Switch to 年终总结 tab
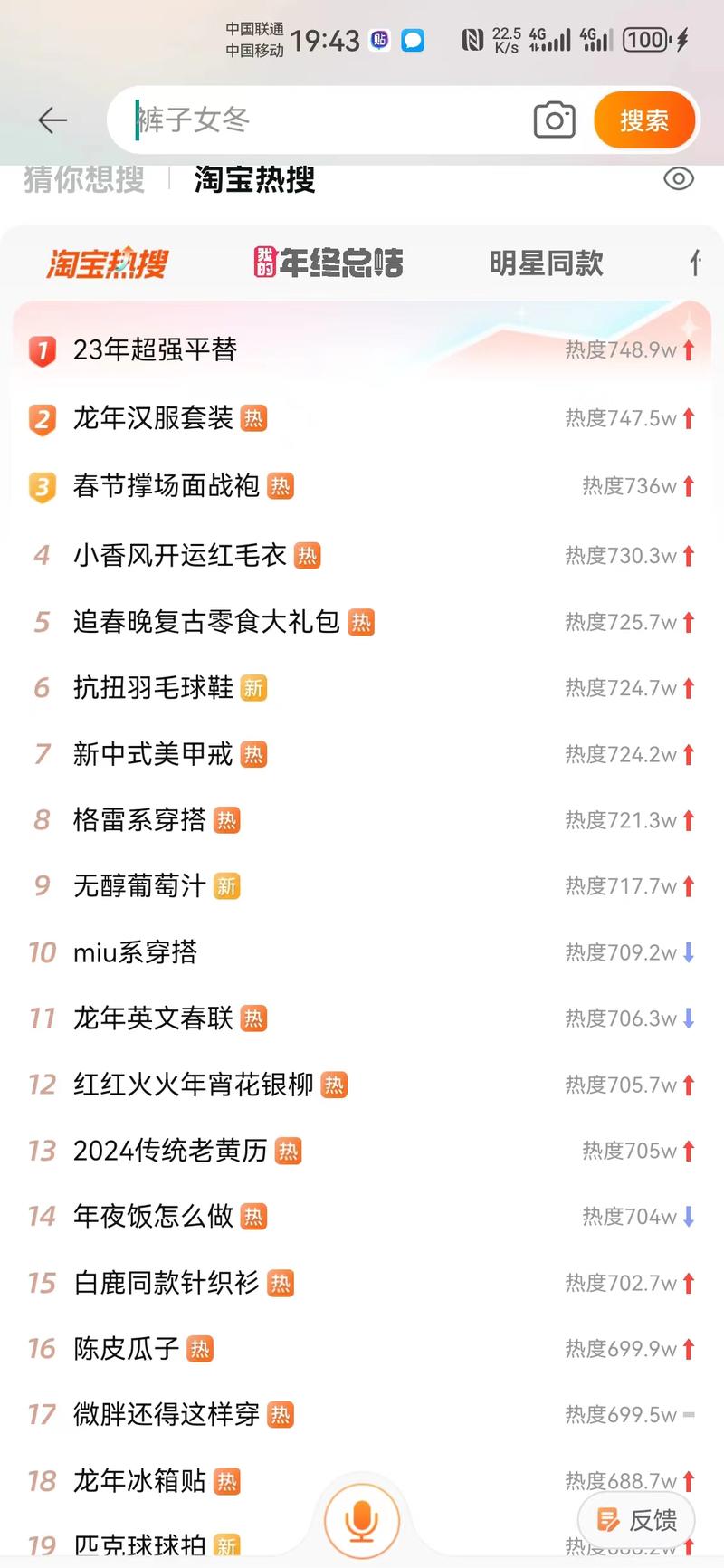 coord(329,263)
